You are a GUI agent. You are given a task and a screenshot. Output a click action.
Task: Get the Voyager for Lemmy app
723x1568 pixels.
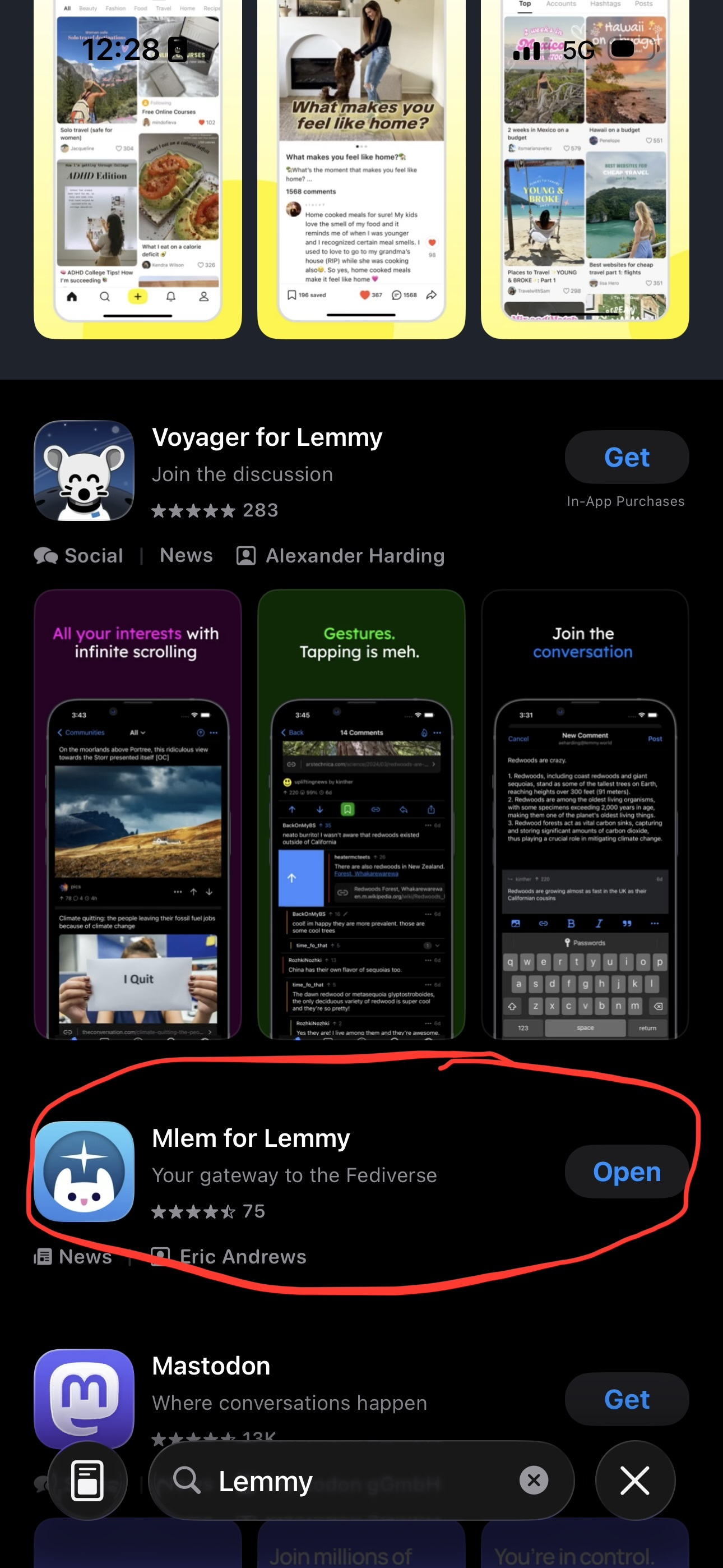point(626,457)
